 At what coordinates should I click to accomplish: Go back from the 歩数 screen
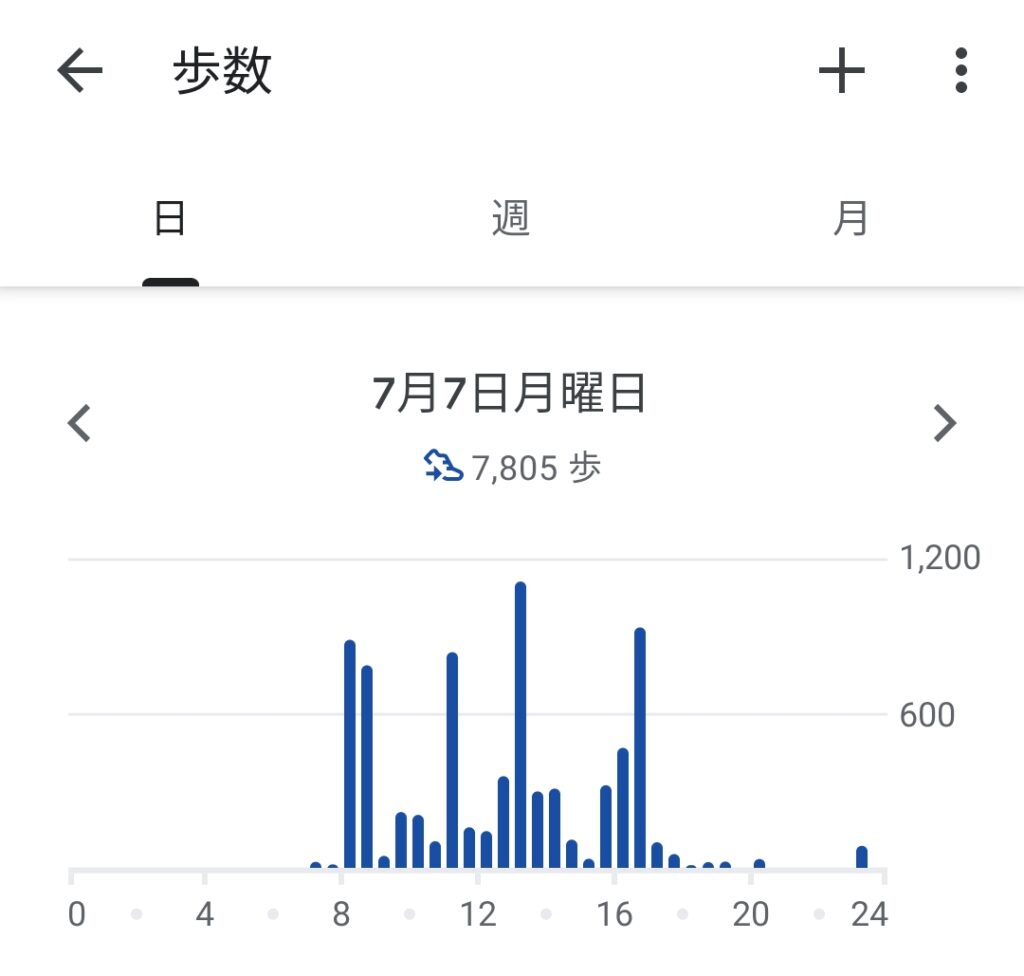coord(80,72)
